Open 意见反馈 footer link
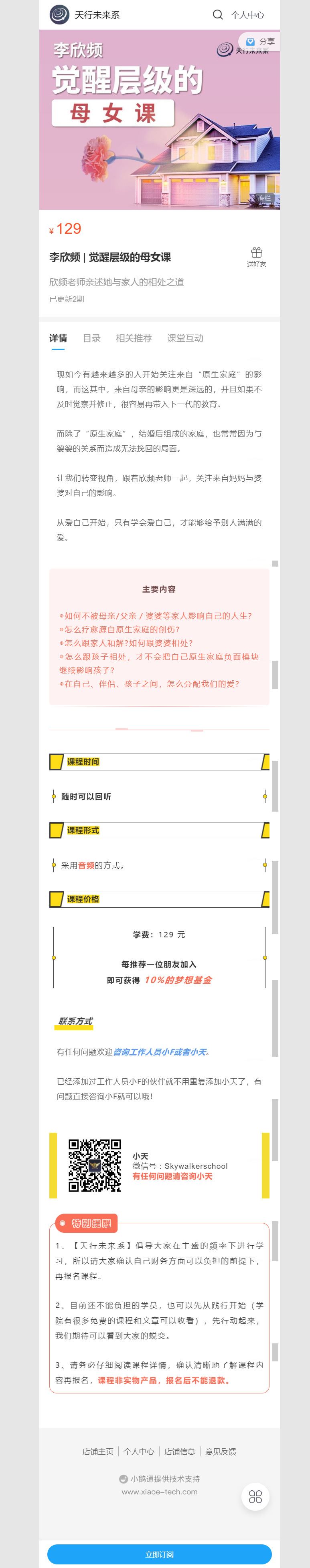Screen dimensions: 310x1568 click(x=220, y=1451)
